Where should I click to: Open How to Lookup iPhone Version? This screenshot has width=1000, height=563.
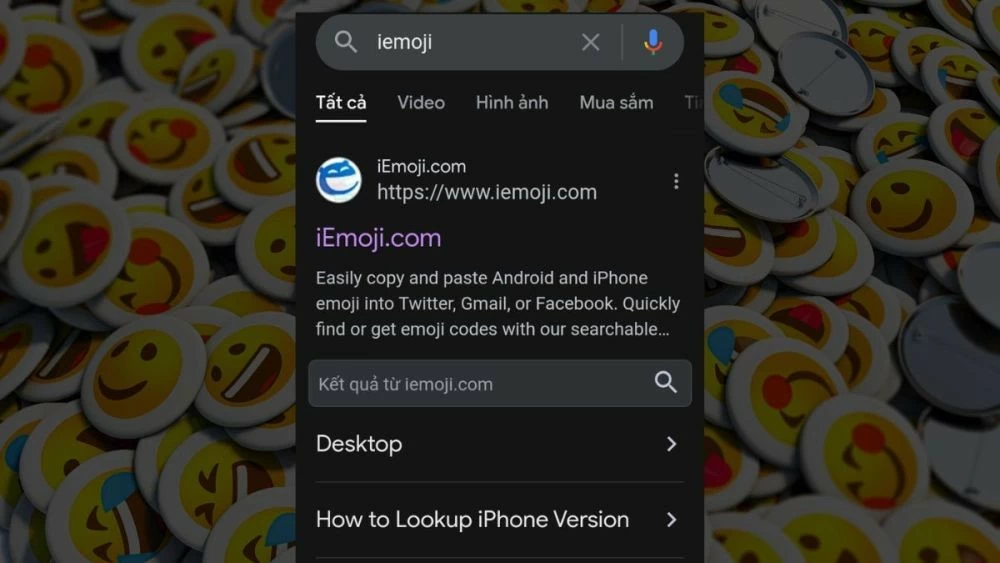498,520
